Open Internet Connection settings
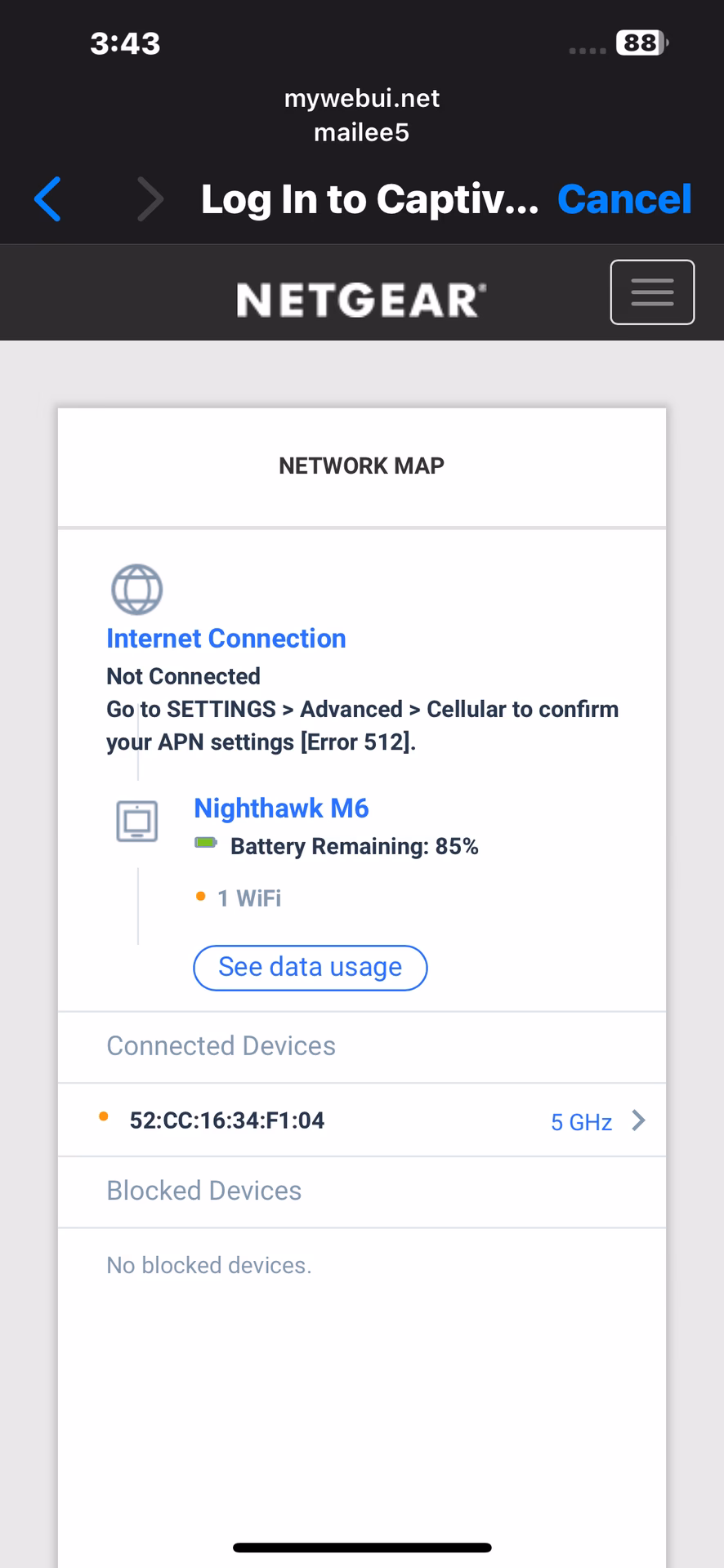The image size is (724, 1568). tap(226, 638)
